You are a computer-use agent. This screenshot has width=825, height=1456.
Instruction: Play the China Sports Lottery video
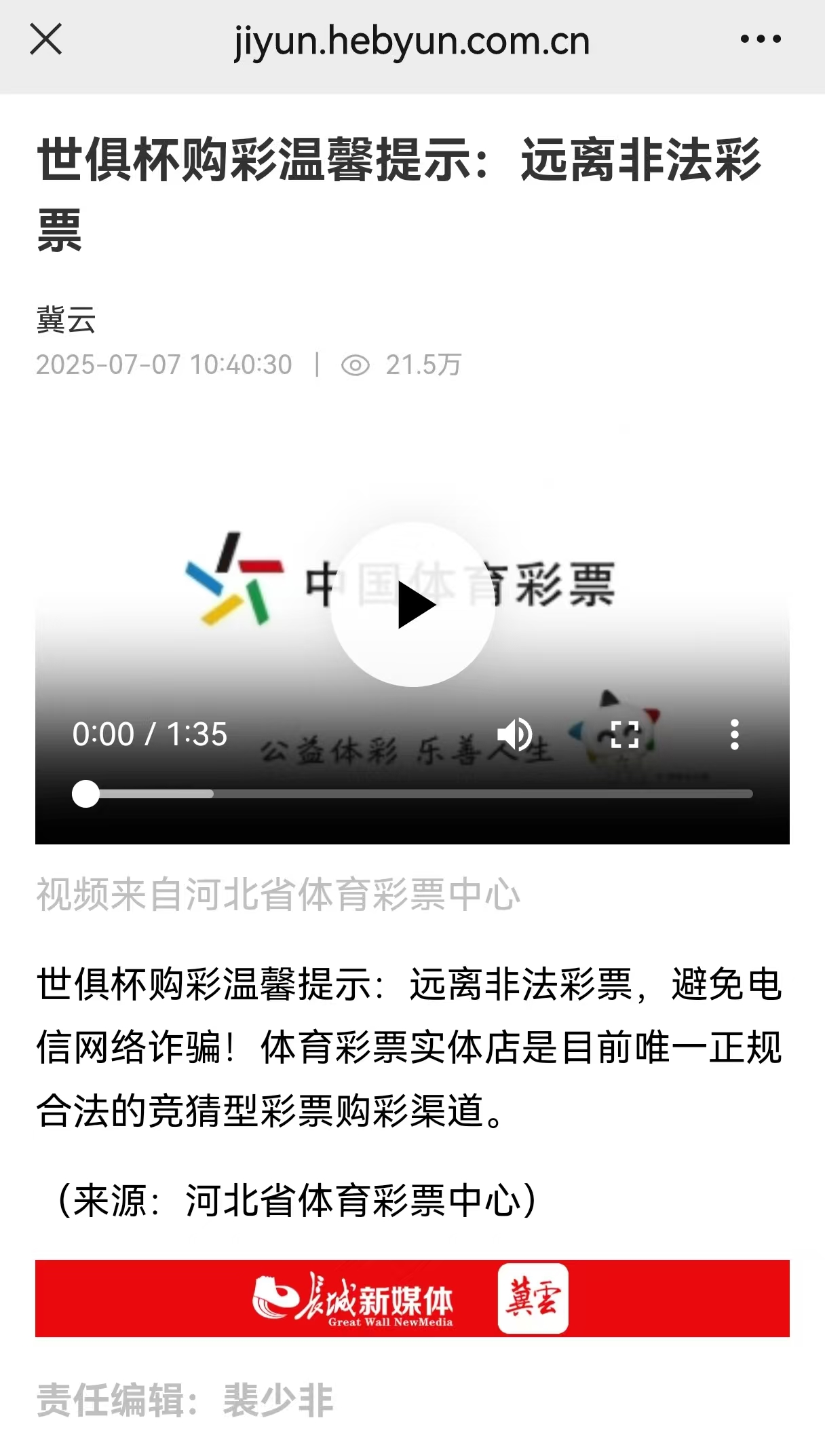(x=412, y=605)
